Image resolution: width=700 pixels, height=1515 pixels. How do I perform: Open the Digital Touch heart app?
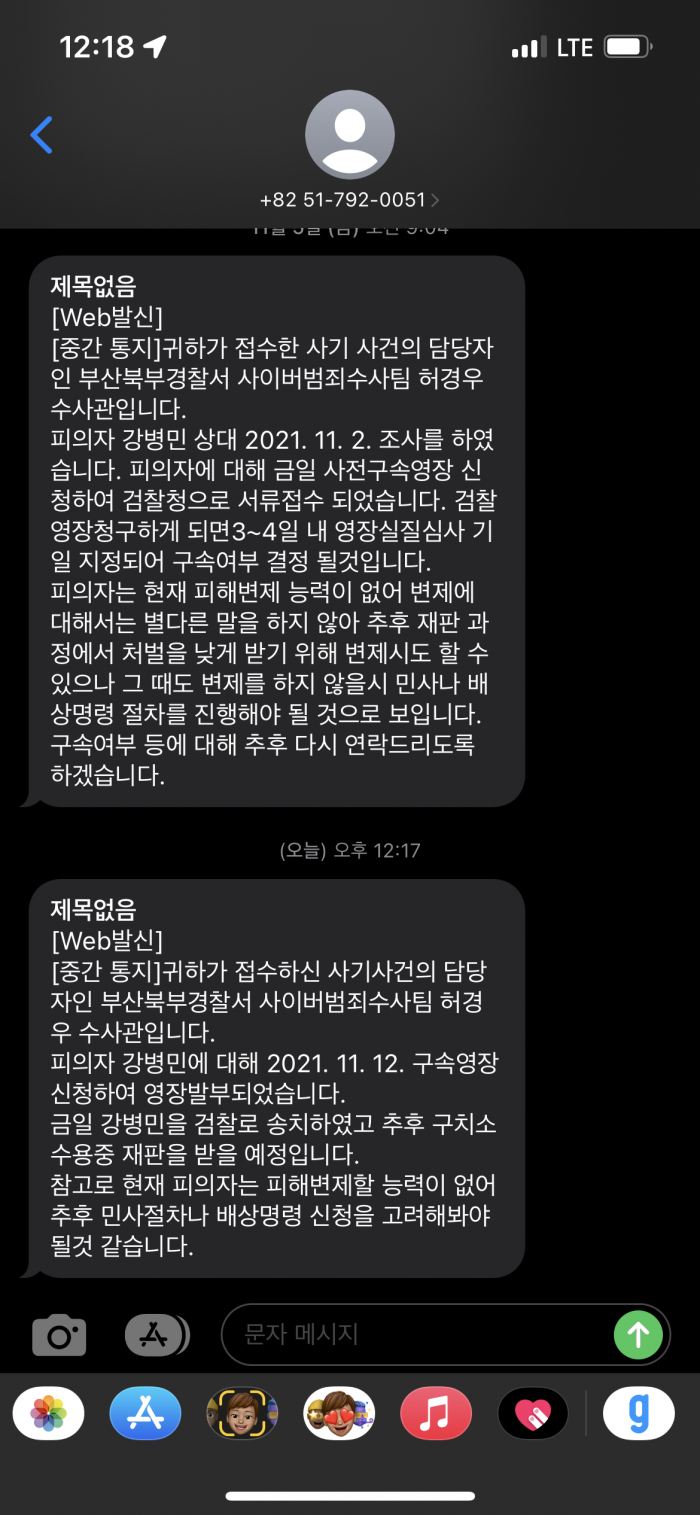(x=533, y=1414)
